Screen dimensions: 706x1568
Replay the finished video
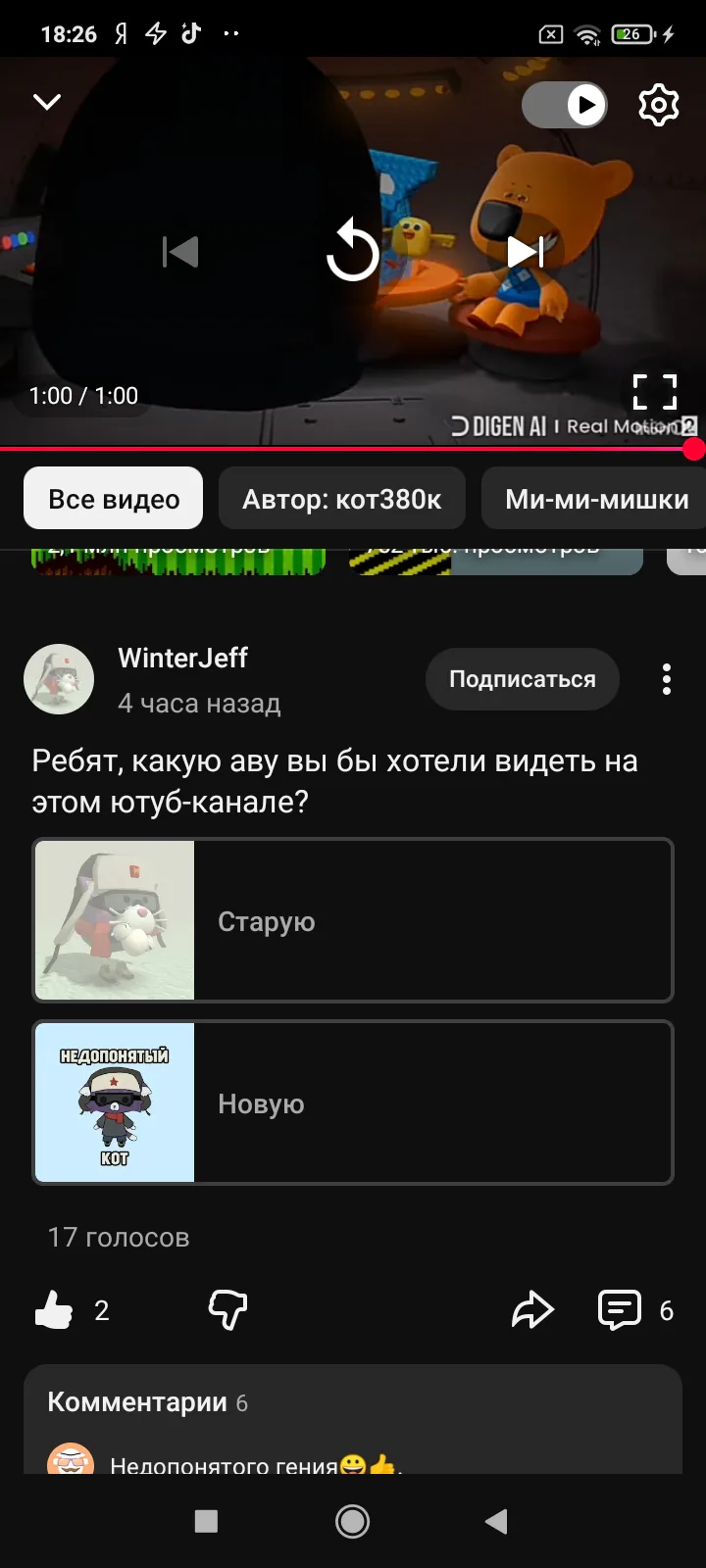[x=353, y=252]
